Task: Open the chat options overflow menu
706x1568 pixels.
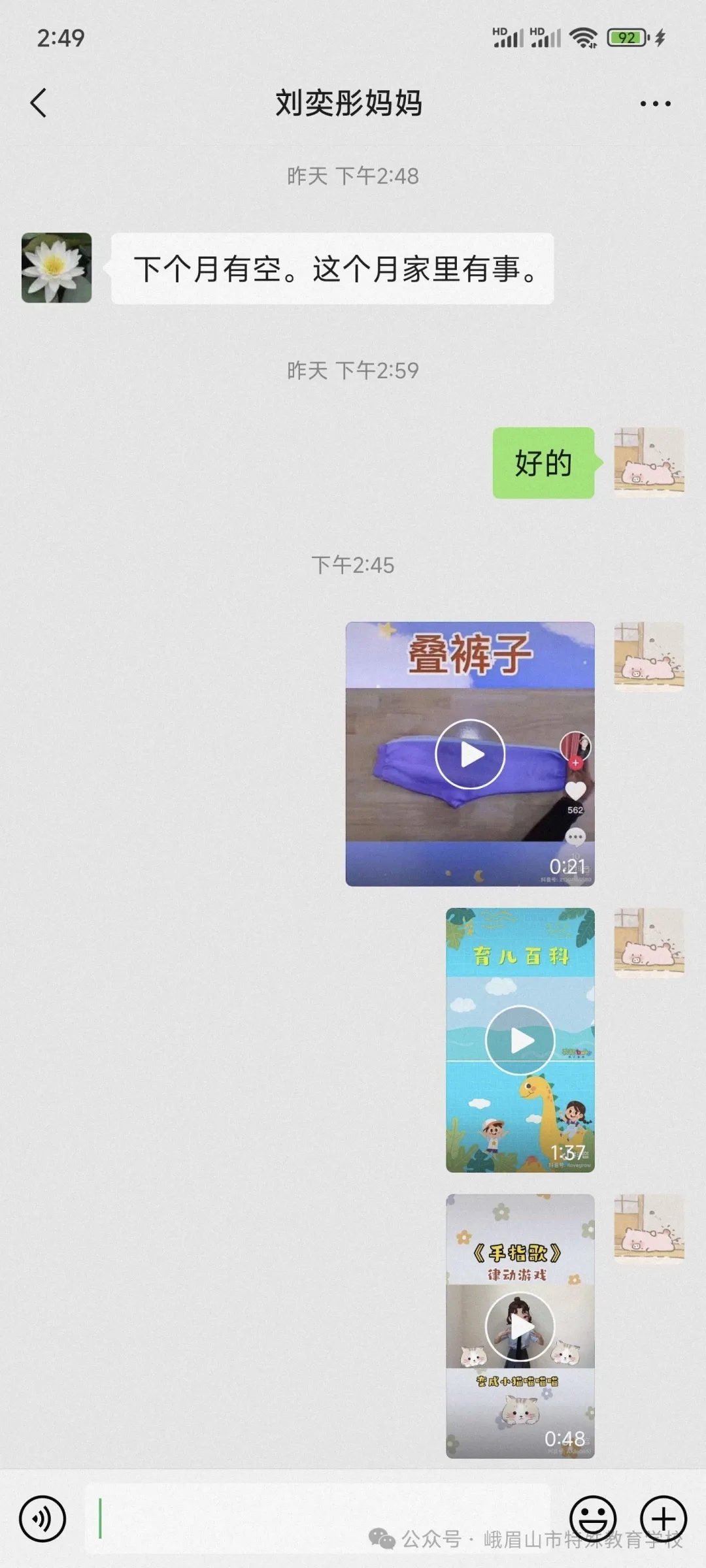Action: click(x=654, y=103)
